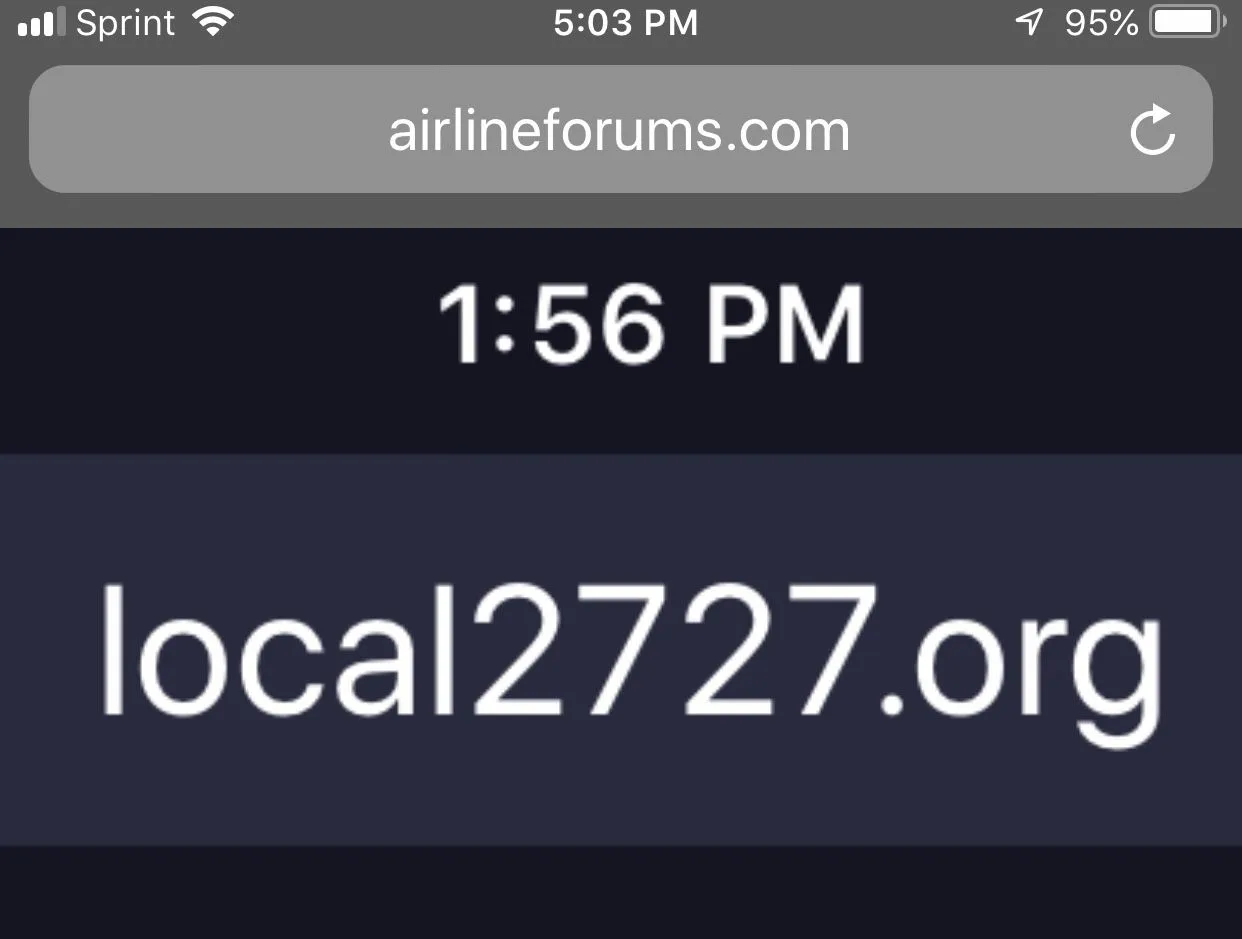Tap the airlineforums.com address bar
1242x939 pixels.
pos(619,131)
